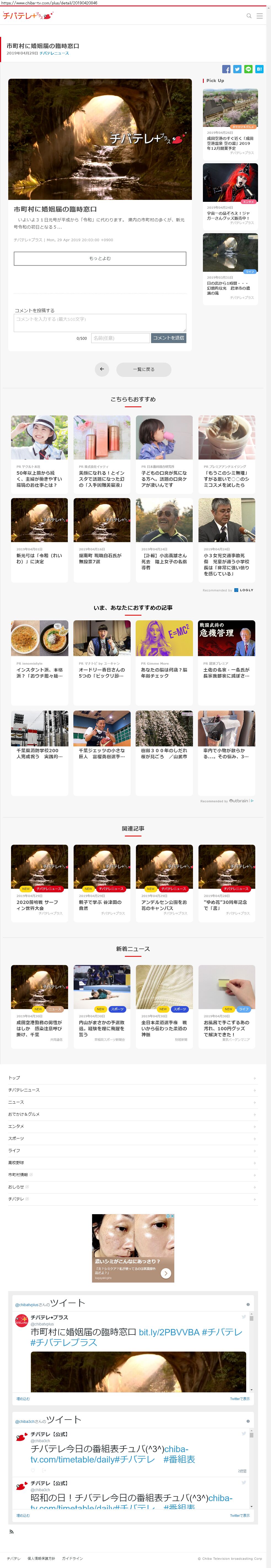Open the hamburger menu
The height and width of the screenshot is (1568, 271).
[x=259, y=16]
